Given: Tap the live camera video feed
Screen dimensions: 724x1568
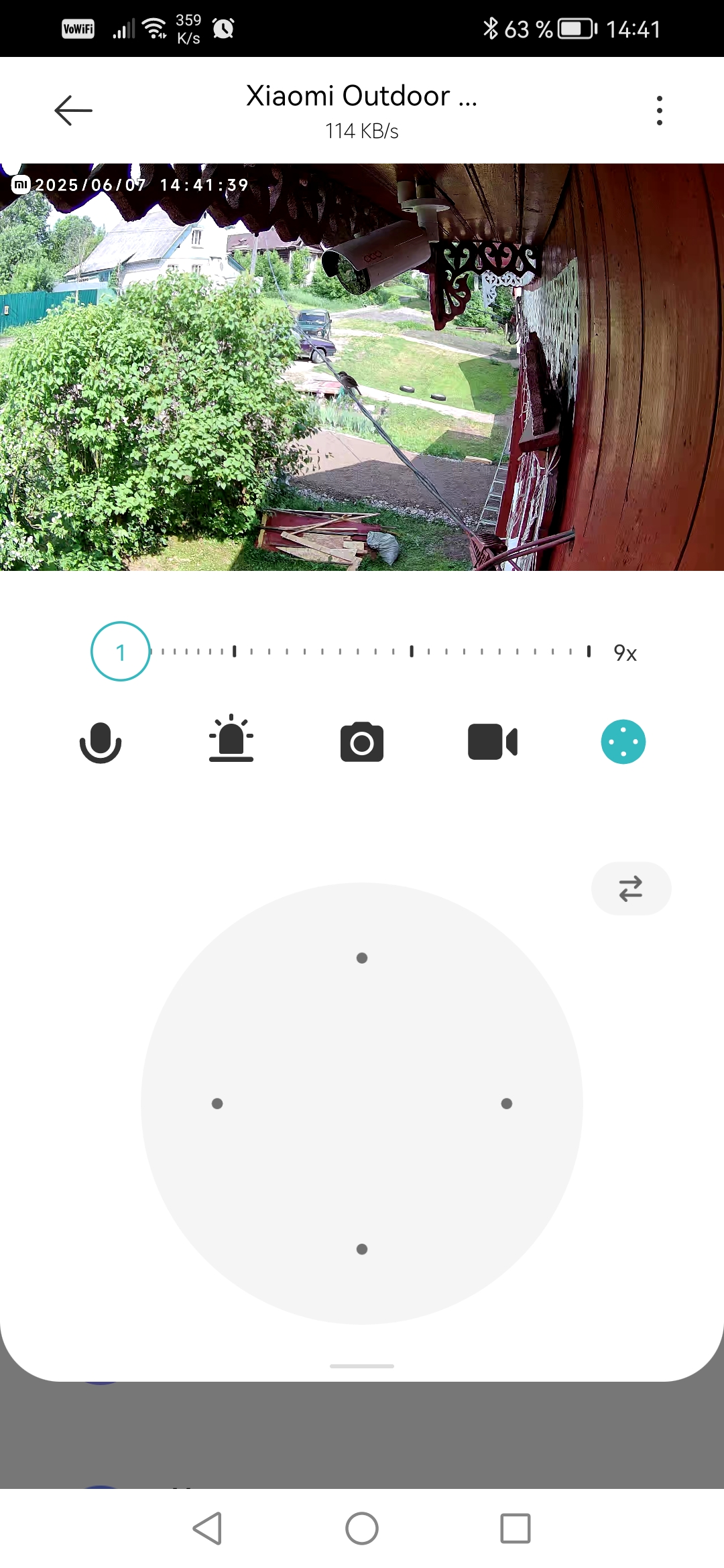Looking at the screenshot, I should [362, 367].
